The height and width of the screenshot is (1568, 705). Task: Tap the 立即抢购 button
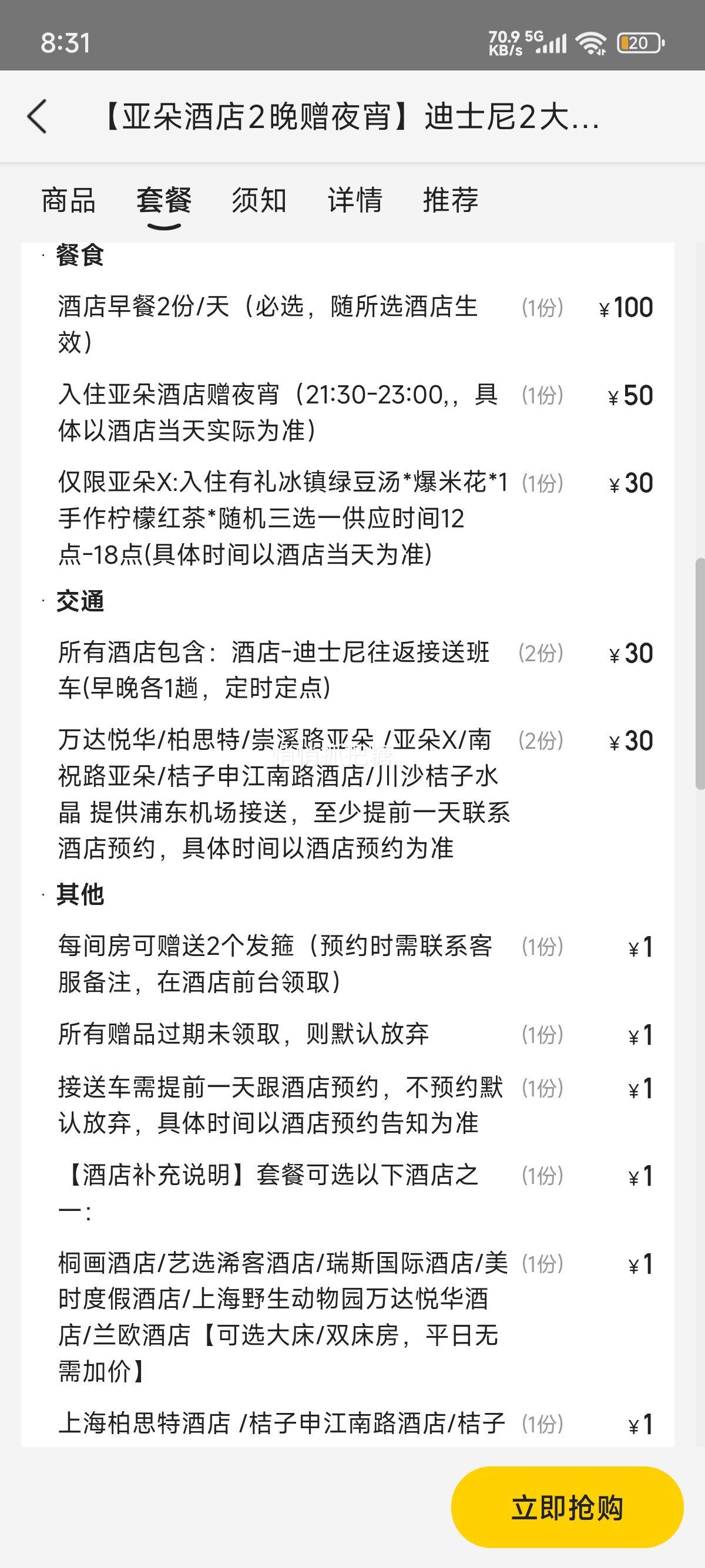(567, 1507)
